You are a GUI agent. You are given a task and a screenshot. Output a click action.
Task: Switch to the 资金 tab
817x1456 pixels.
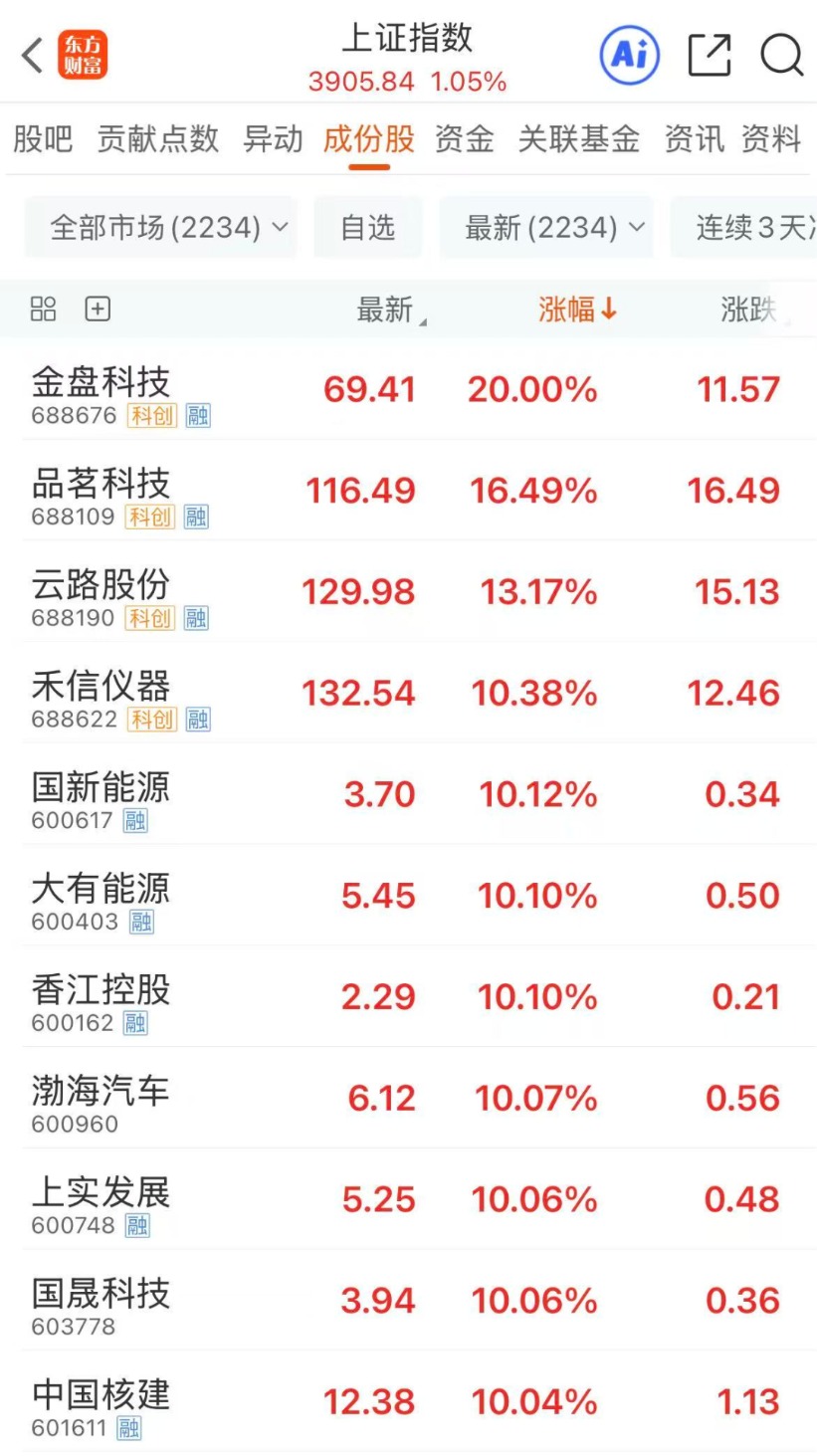[x=464, y=139]
